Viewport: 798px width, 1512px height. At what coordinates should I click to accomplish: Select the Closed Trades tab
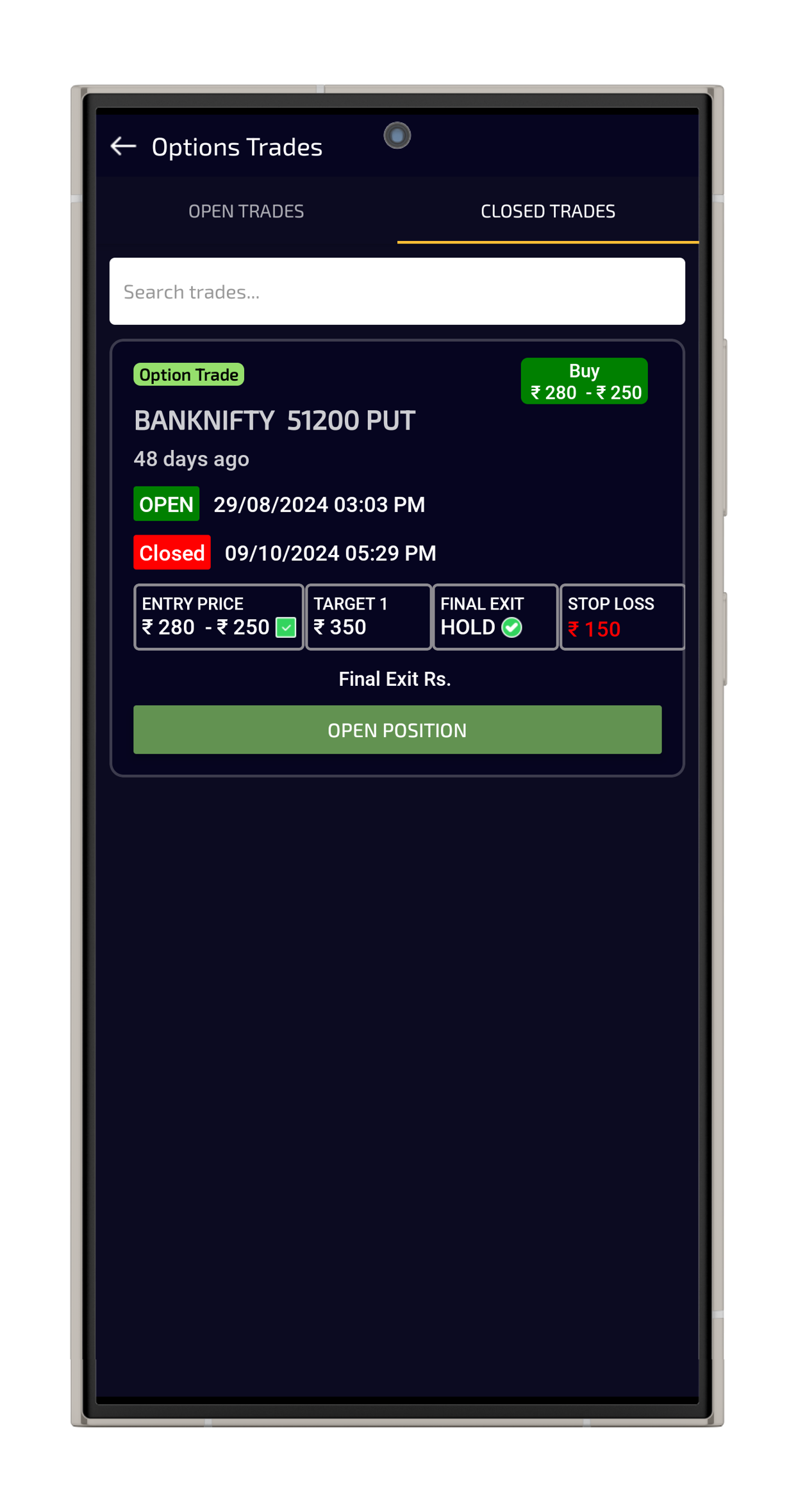(x=547, y=212)
